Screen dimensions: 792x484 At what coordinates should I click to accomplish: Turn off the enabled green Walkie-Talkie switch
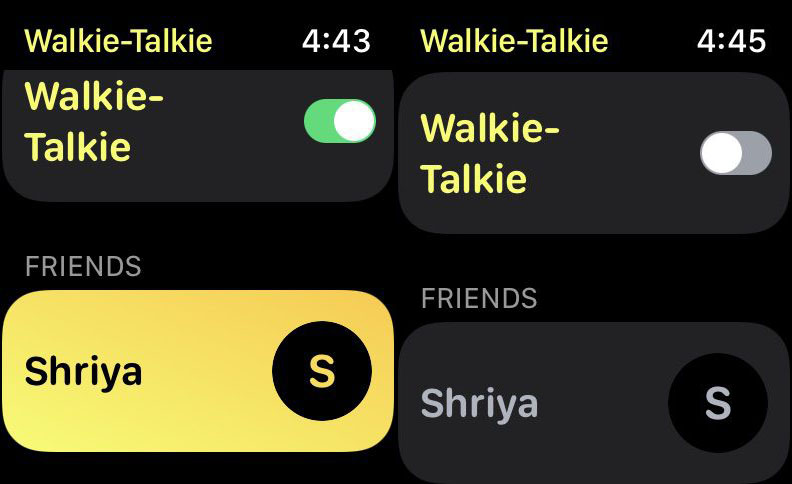click(340, 122)
